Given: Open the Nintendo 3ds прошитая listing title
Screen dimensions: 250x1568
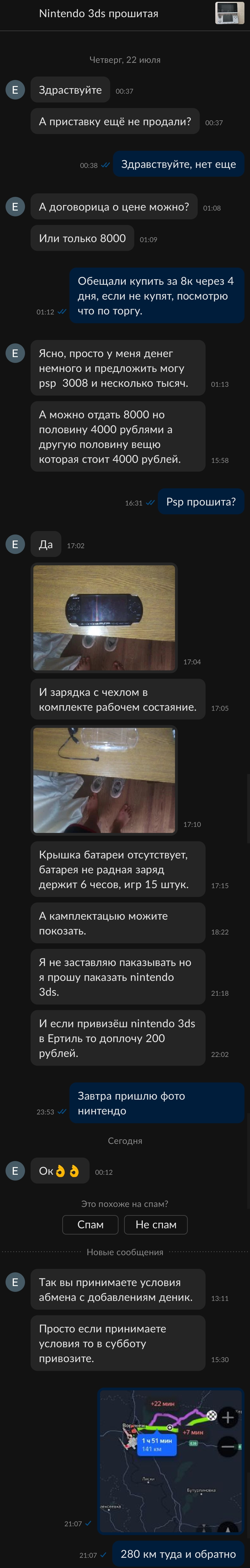Looking at the screenshot, I should pyautogui.click(x=99, y=13).
